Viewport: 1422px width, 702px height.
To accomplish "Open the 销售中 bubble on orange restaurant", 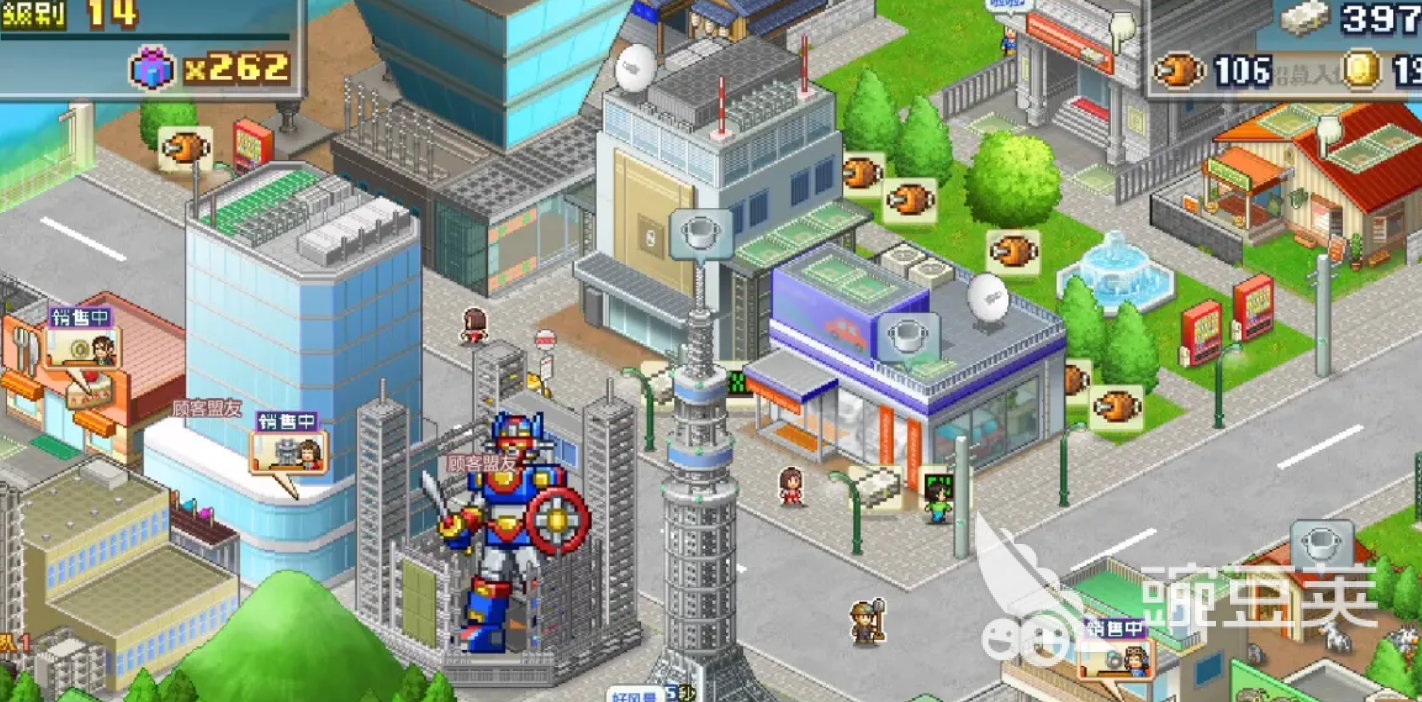I will click(x=82, y=340).
